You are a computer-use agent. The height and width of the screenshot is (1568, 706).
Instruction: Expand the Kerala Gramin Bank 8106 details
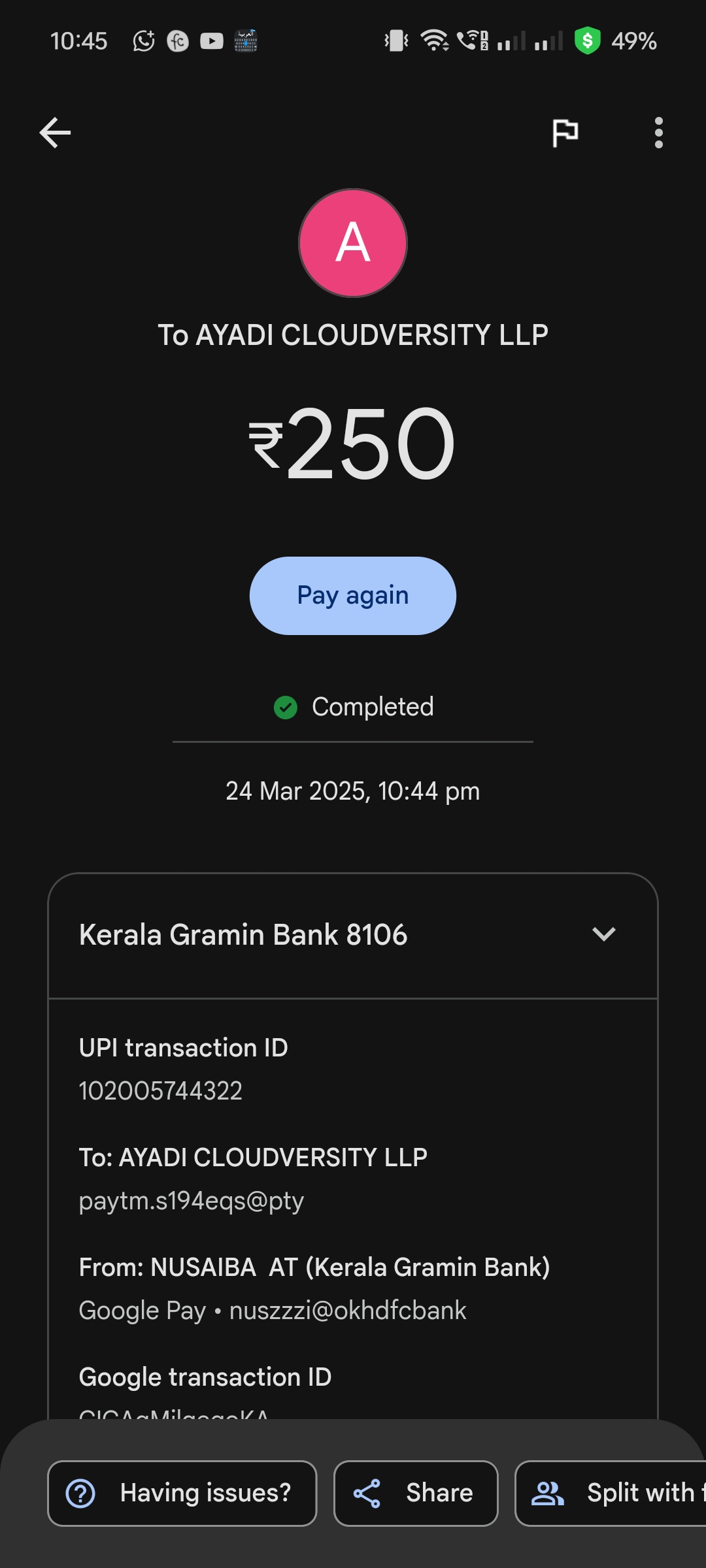click(x=603, y=934)
